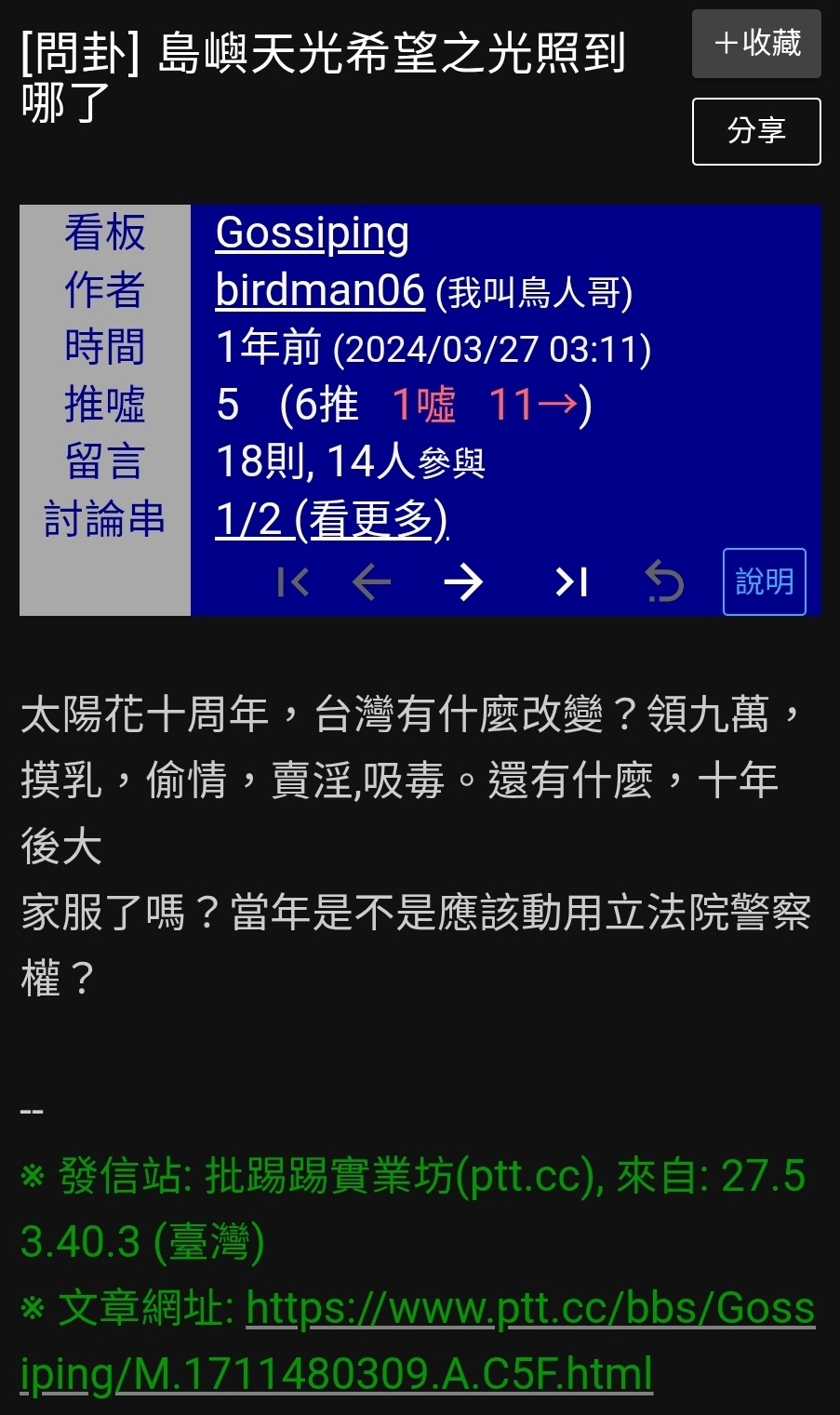Open the ptt.cc article URL link
The width and height of the screenshot is (840, 1415).
418,1341
